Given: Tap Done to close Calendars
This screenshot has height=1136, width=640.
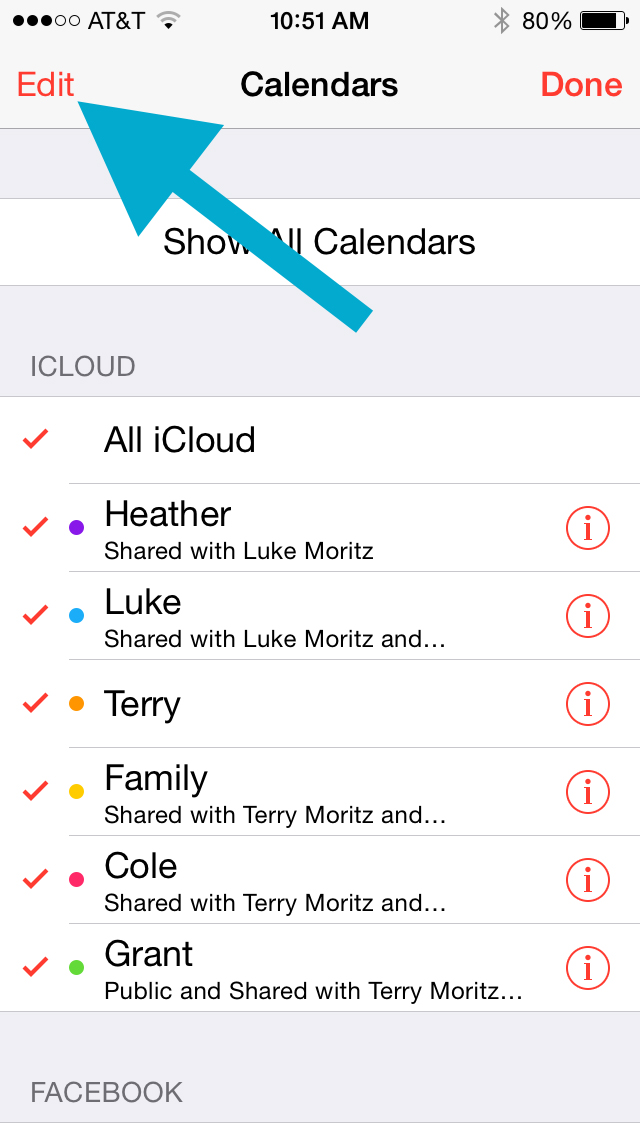Looking at the screenshot, I should [x=581, y=85].
